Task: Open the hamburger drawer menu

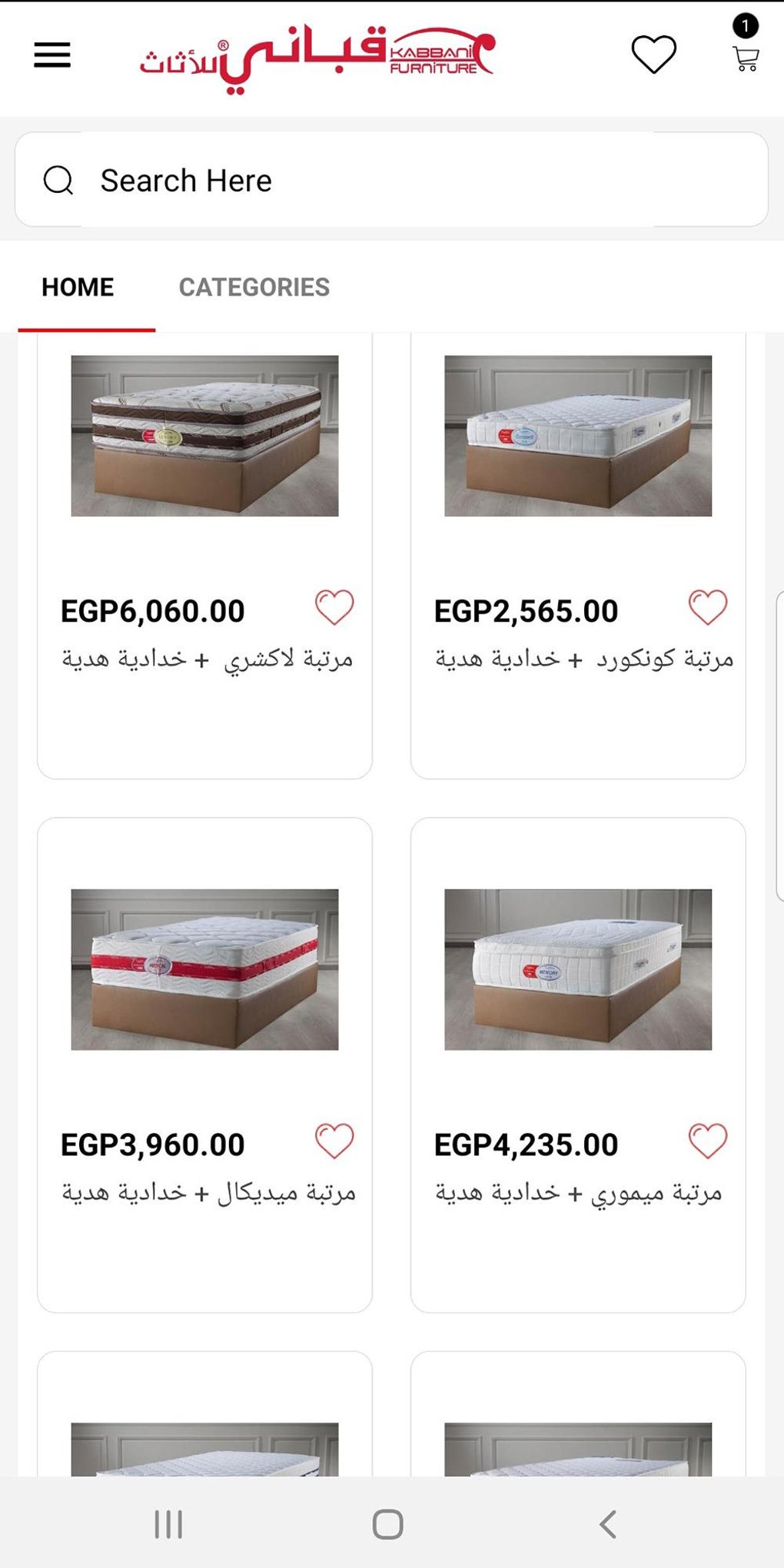Action: 52,55
